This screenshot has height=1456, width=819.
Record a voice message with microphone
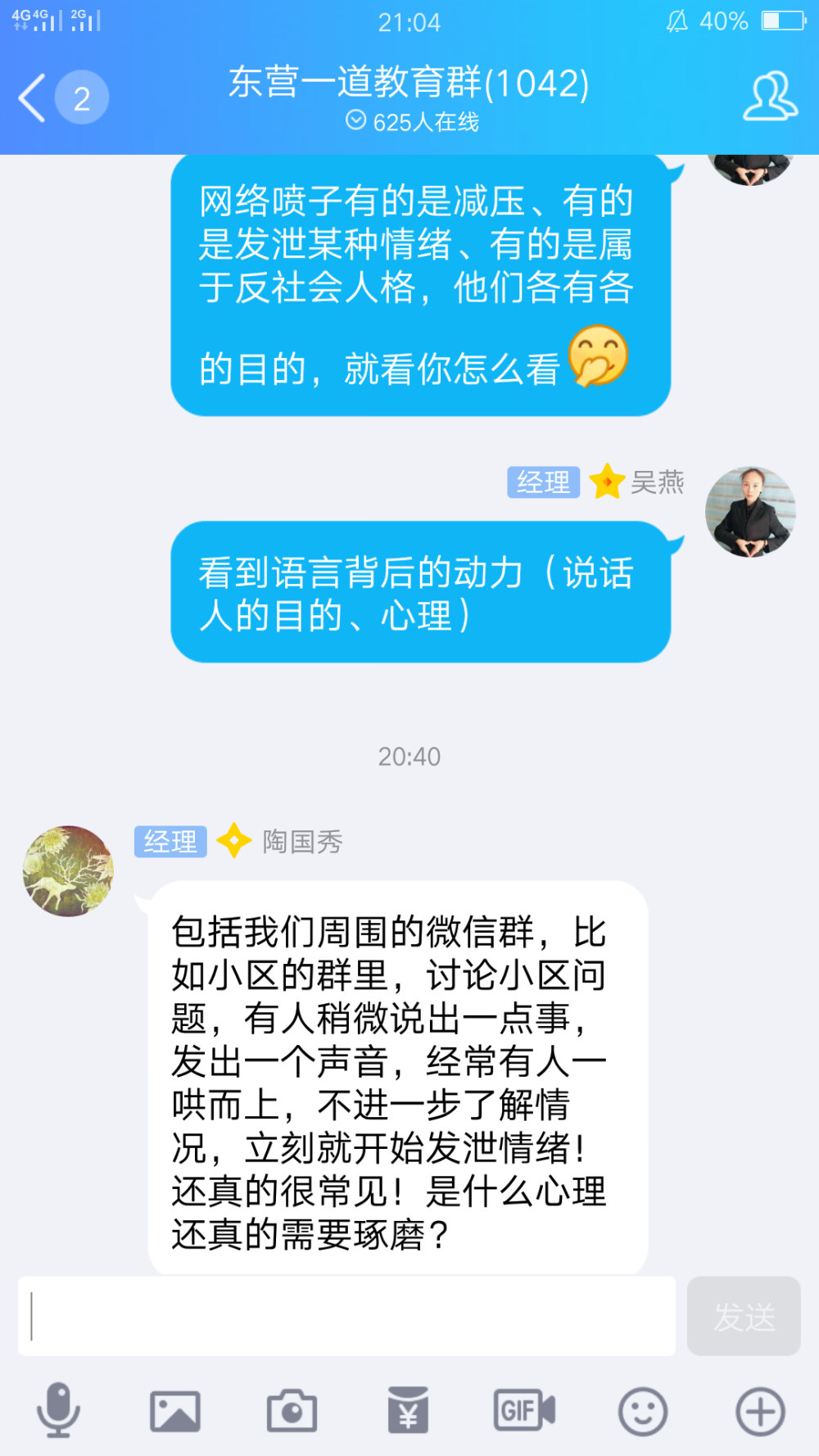[58, 1410]
